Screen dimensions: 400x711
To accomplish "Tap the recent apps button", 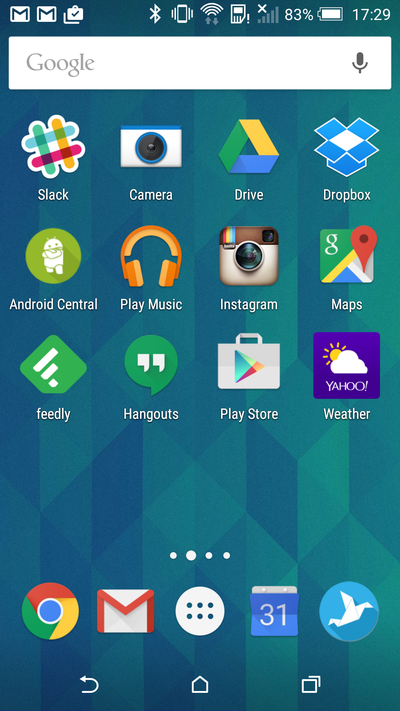I will coord(311,684).
